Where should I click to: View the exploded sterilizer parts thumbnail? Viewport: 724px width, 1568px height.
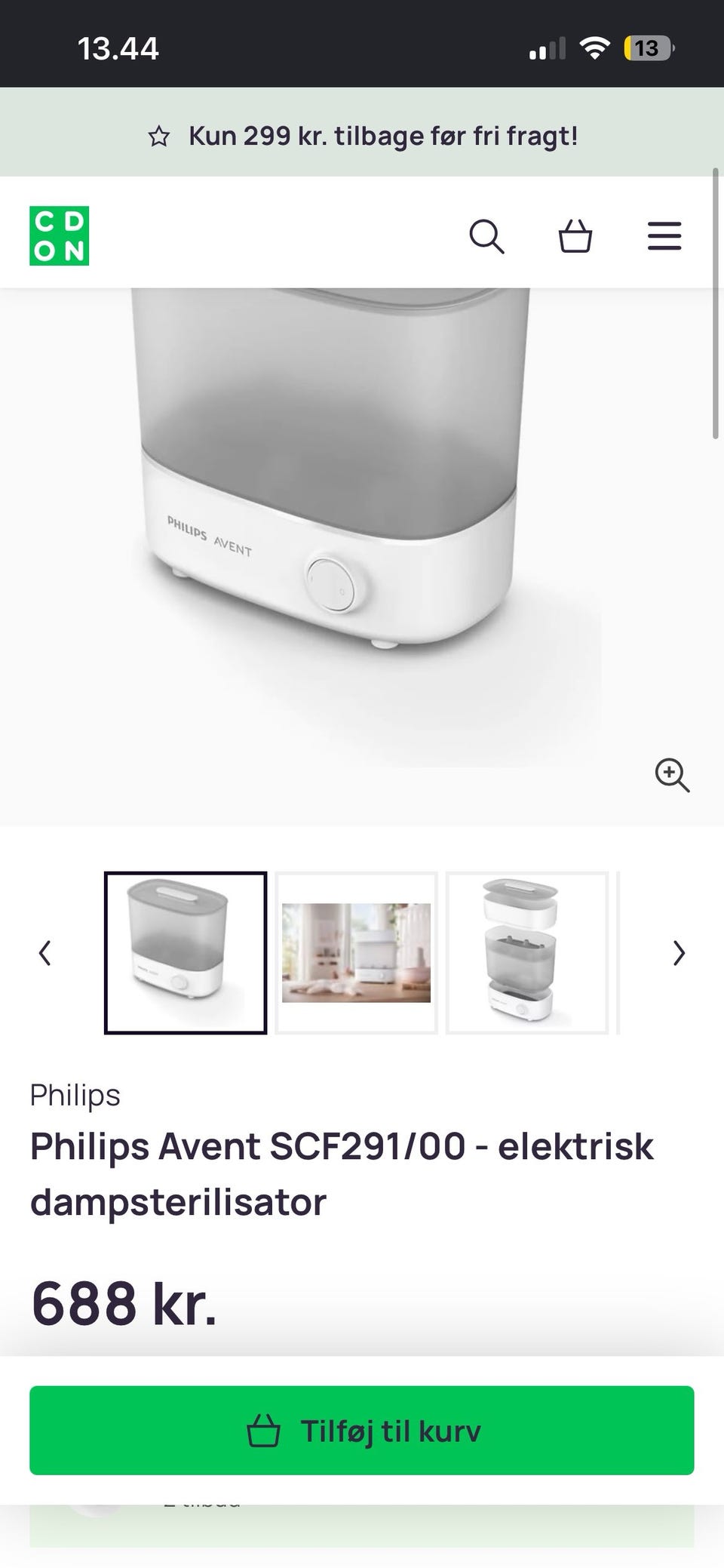point(527,953)
